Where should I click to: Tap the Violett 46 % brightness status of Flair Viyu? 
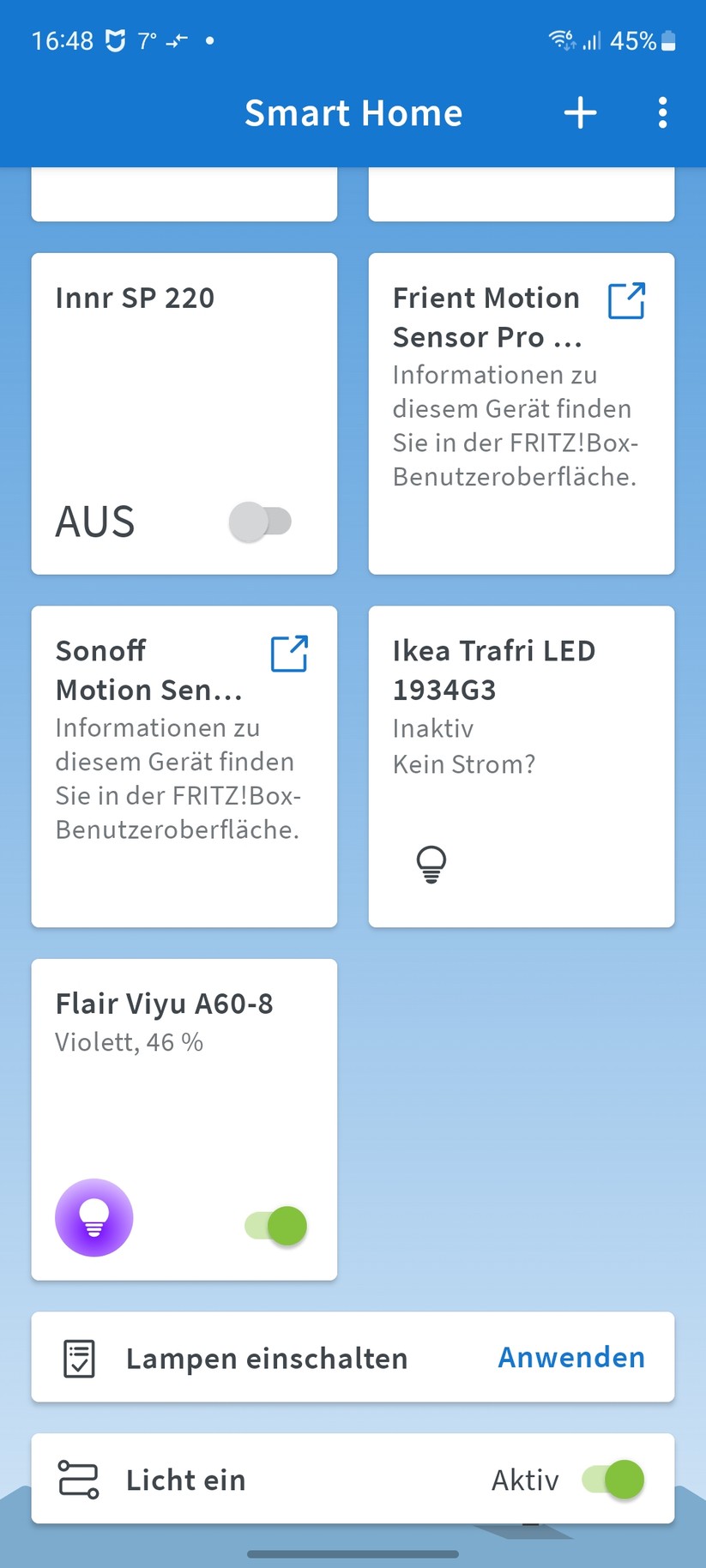129,1042
